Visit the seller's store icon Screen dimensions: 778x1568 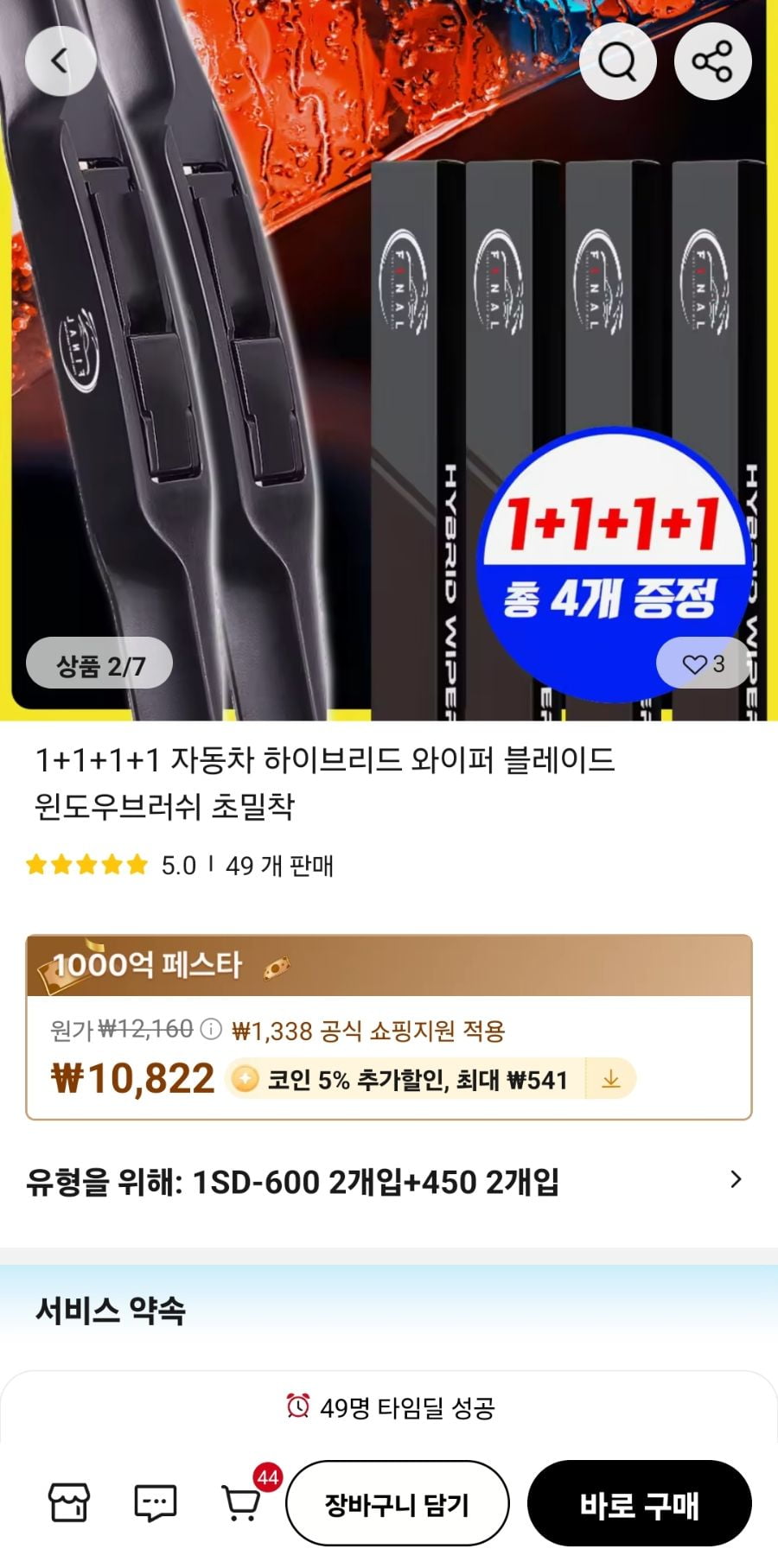68,1503
